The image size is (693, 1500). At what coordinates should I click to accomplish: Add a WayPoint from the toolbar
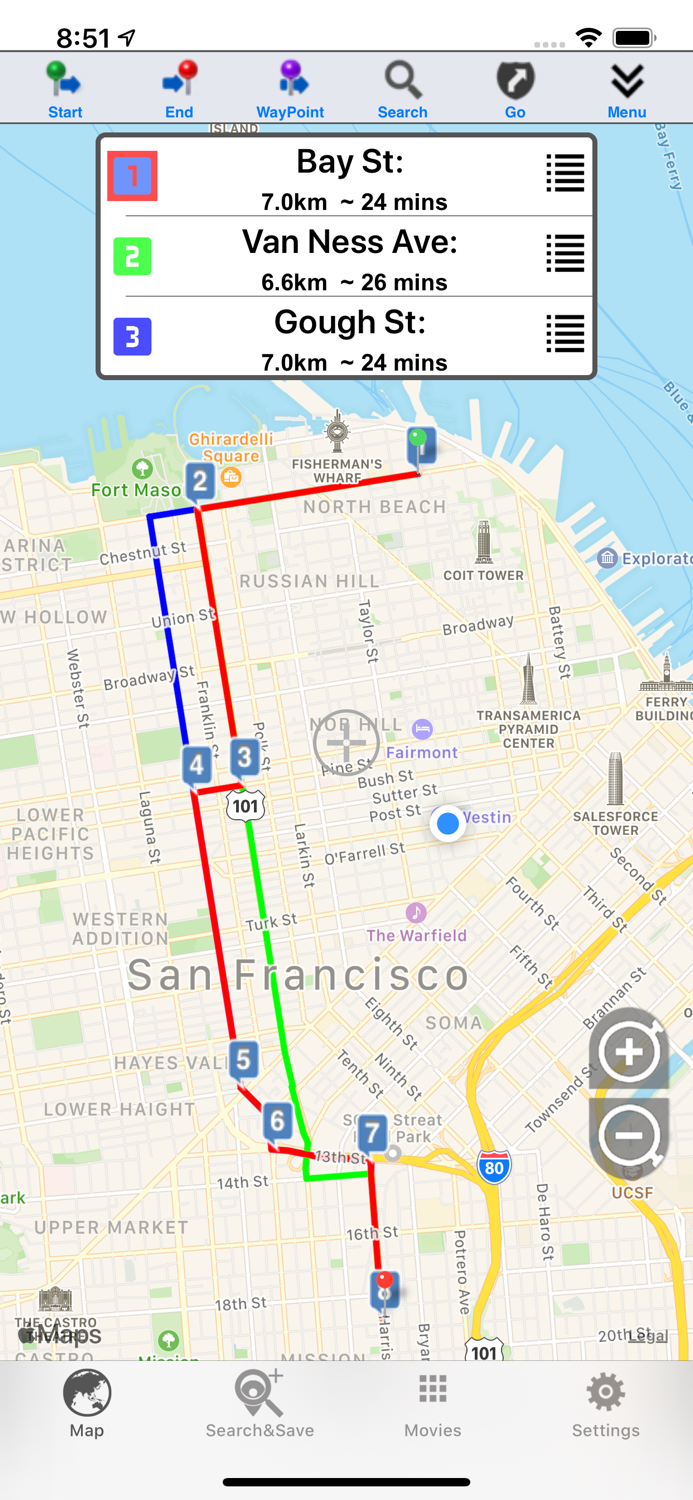click(290, 89)
